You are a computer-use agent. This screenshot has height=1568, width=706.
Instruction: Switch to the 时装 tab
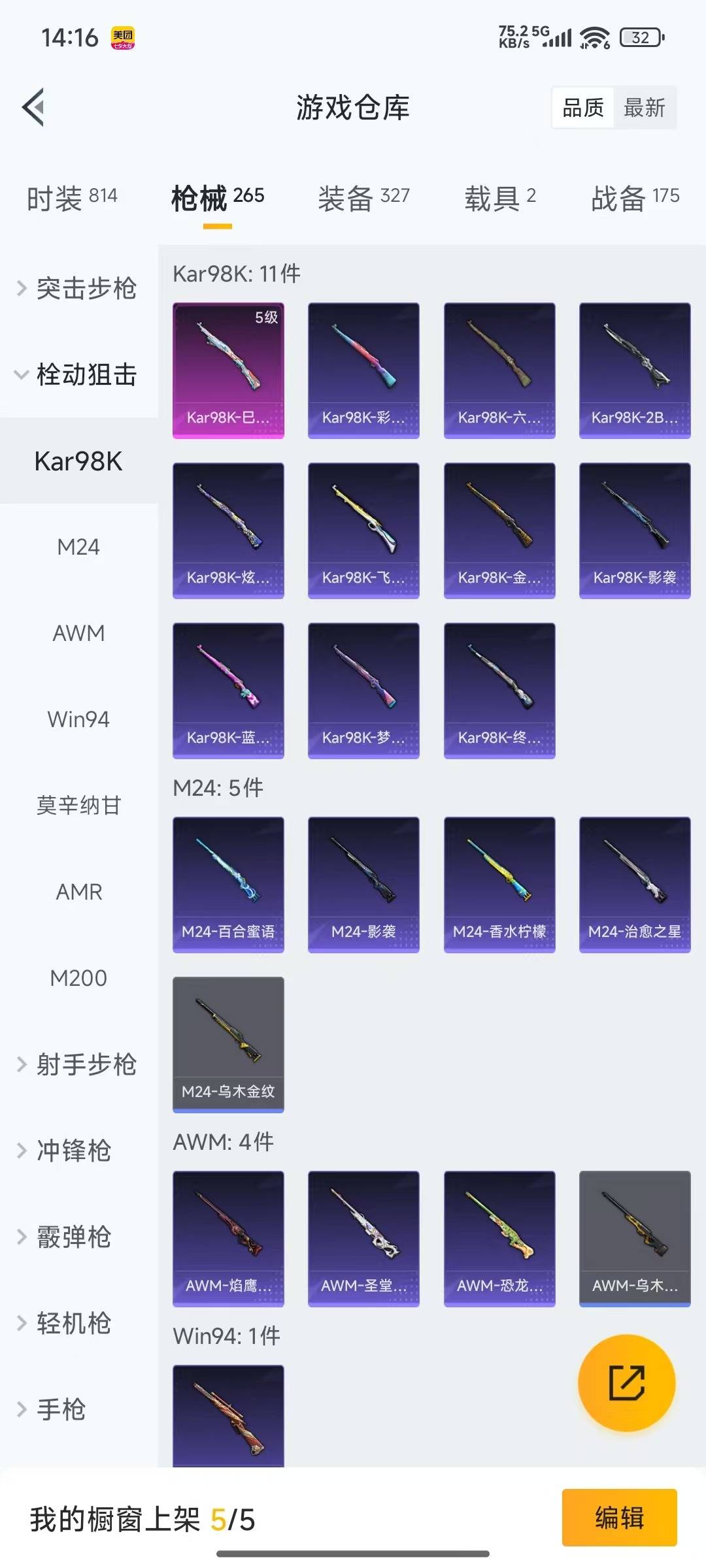tap(72, 198)
